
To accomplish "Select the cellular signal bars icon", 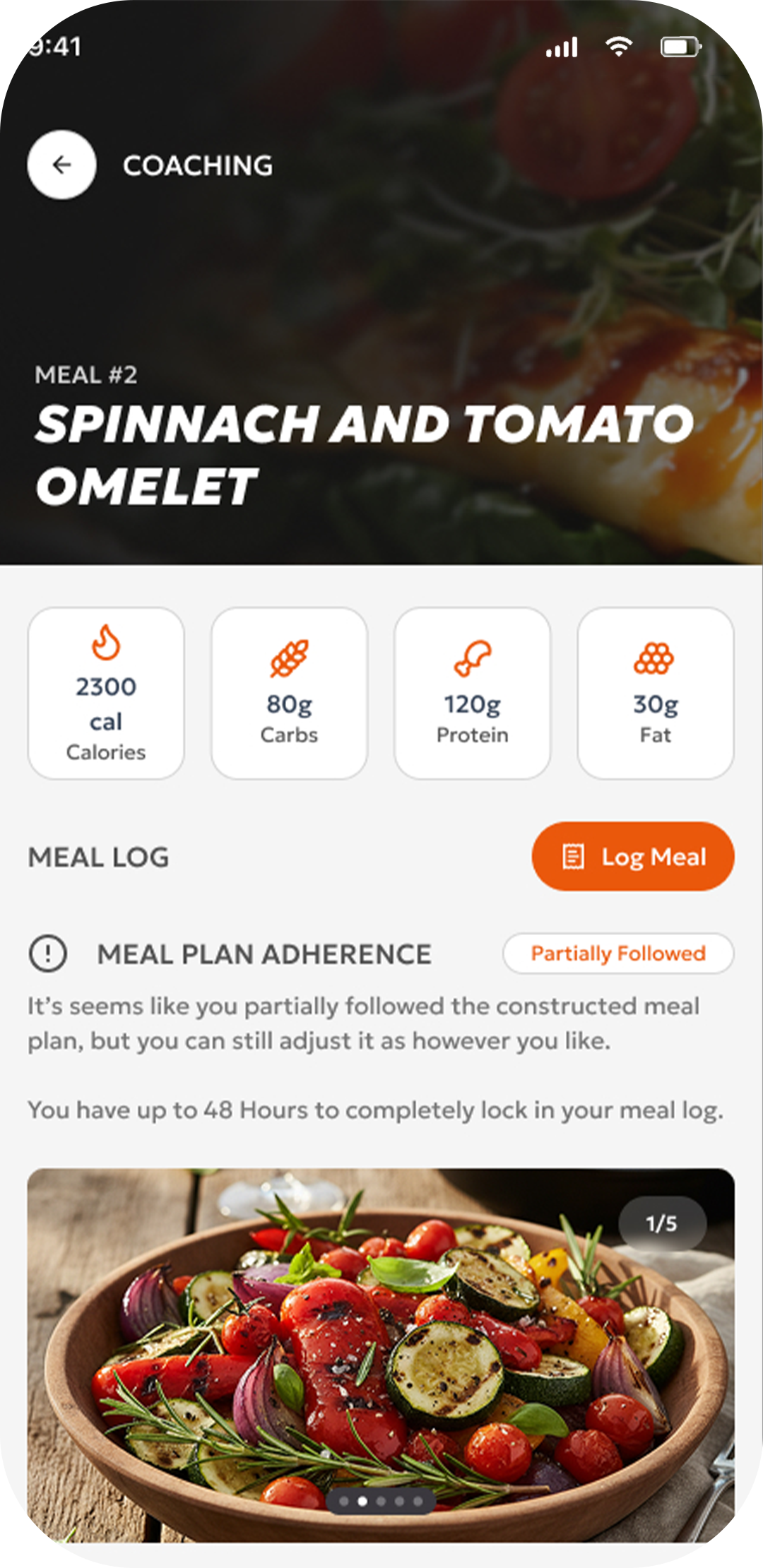I will [561, 45].
